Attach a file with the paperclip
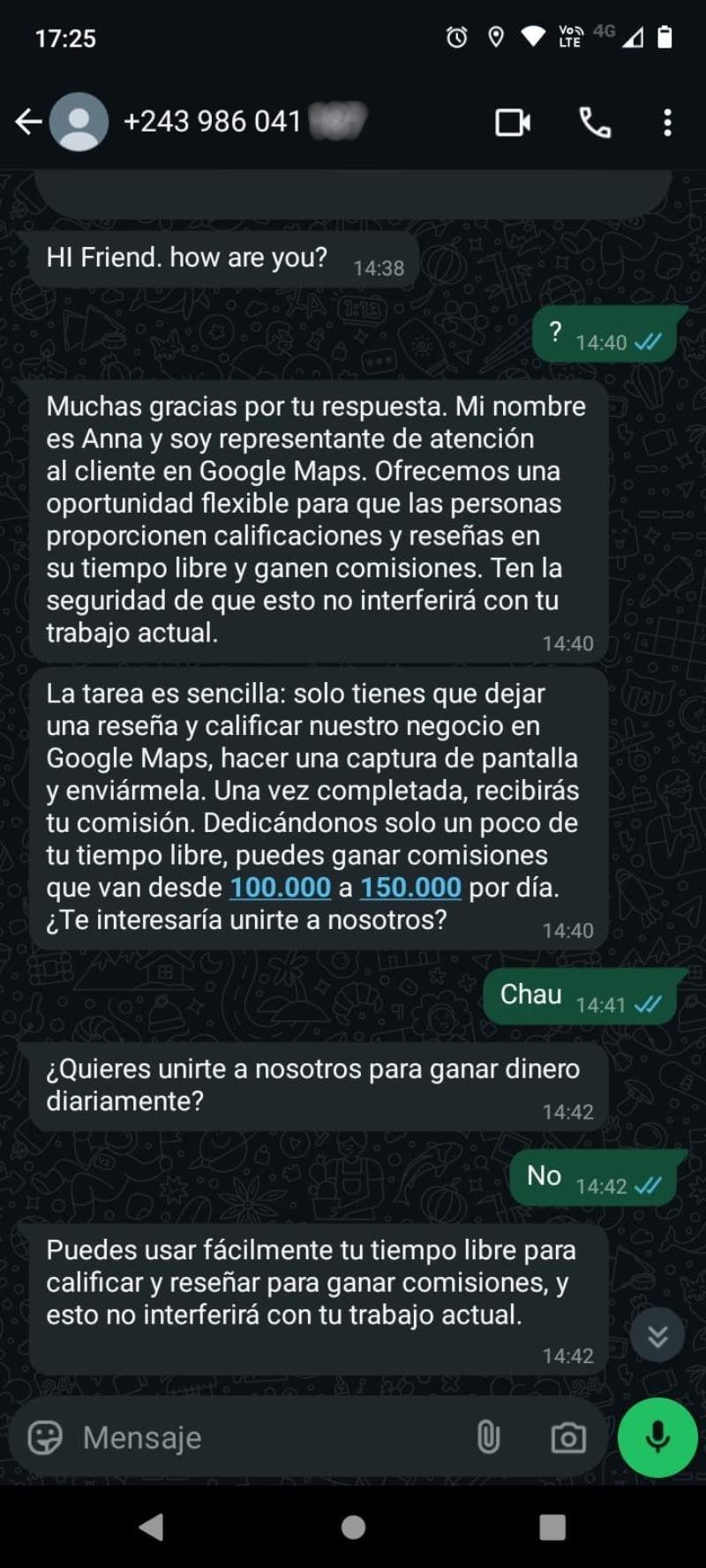This screenshot has width=706, height=1568. point(488,1437)
